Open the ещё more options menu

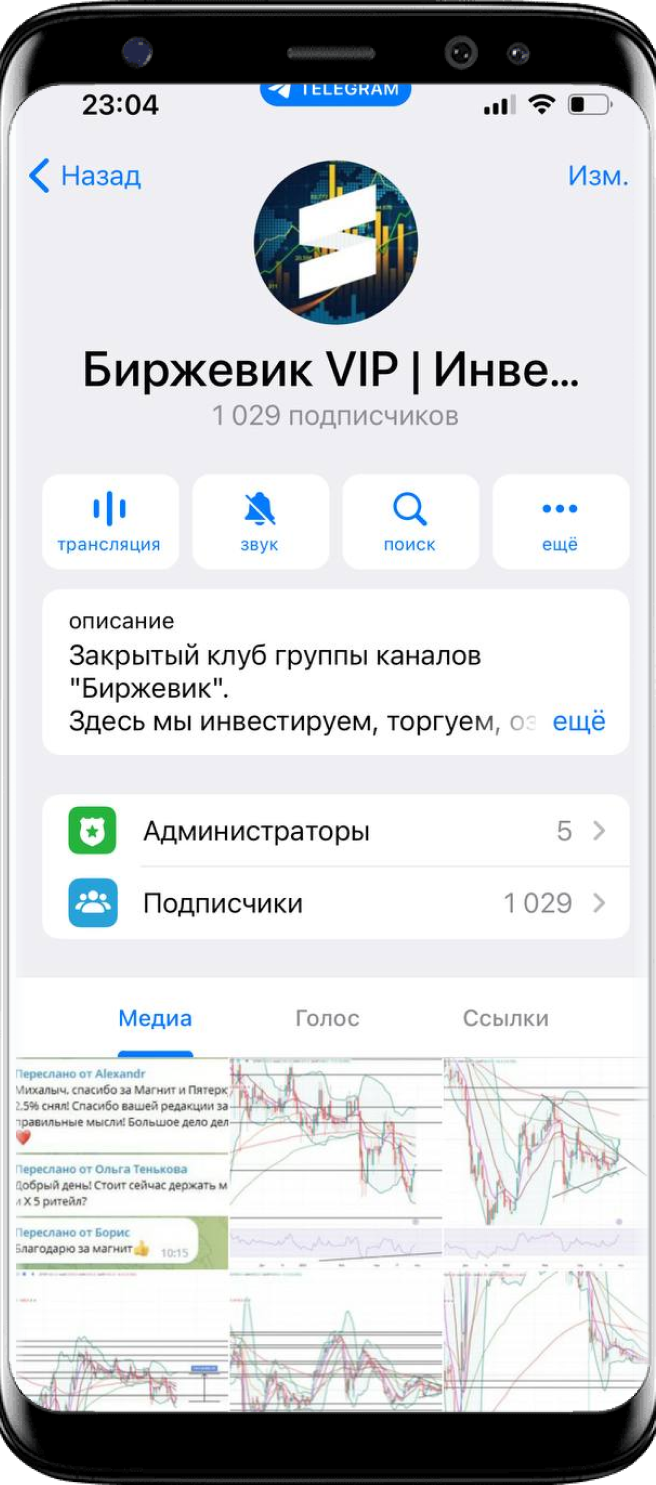pyautogui.click(x=560, y=521)
